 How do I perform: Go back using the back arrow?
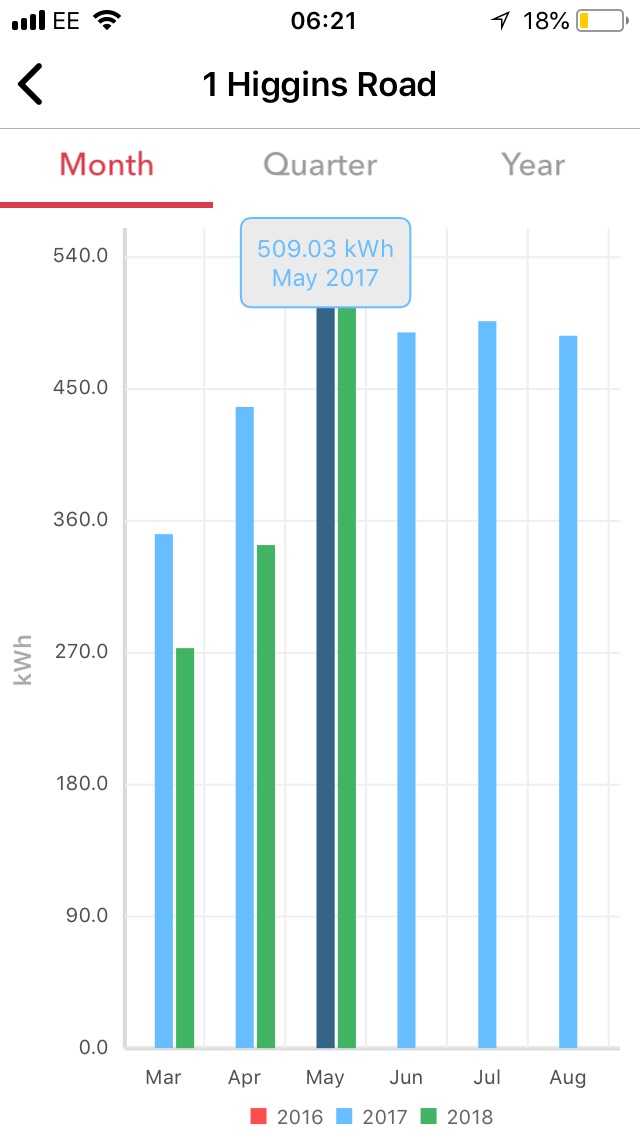point(30,85)
